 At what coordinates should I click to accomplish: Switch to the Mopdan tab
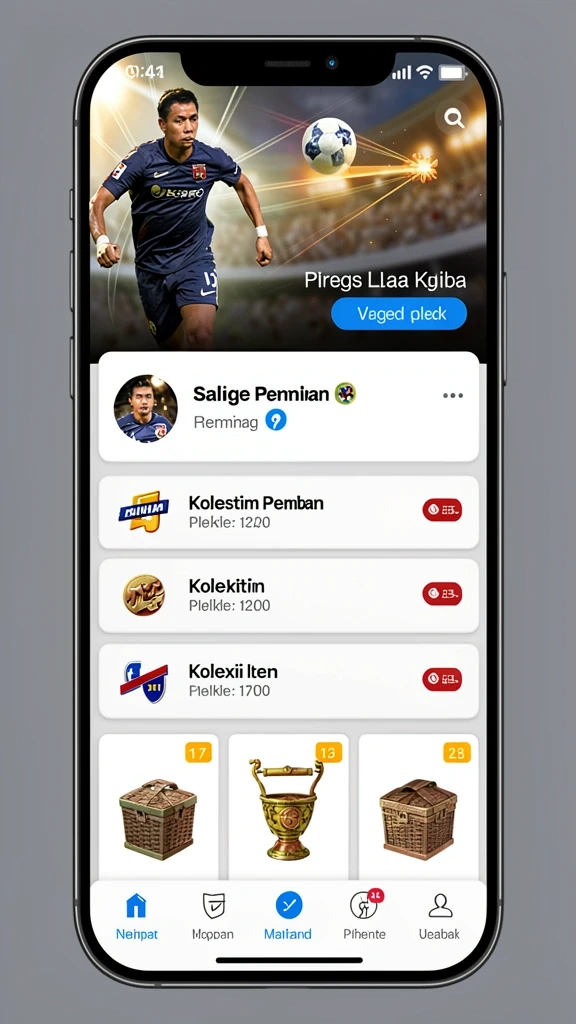click(213, 916)
